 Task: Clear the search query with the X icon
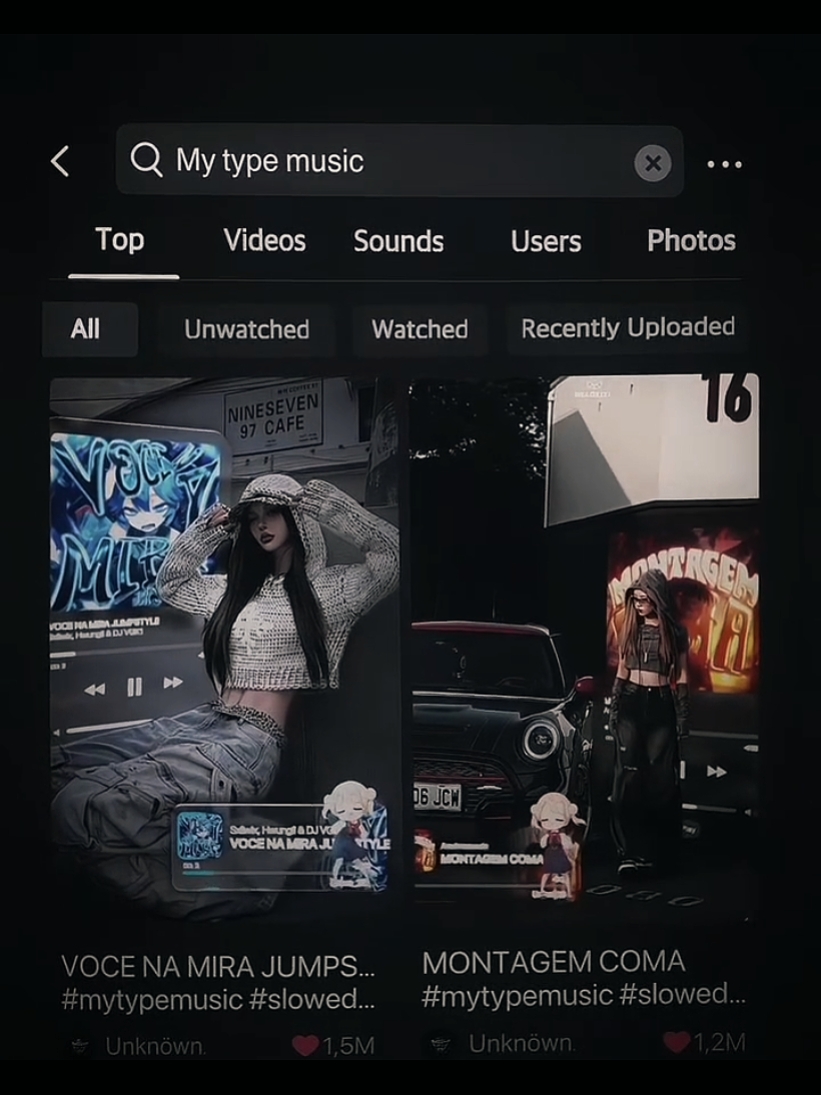pos(651,161)
